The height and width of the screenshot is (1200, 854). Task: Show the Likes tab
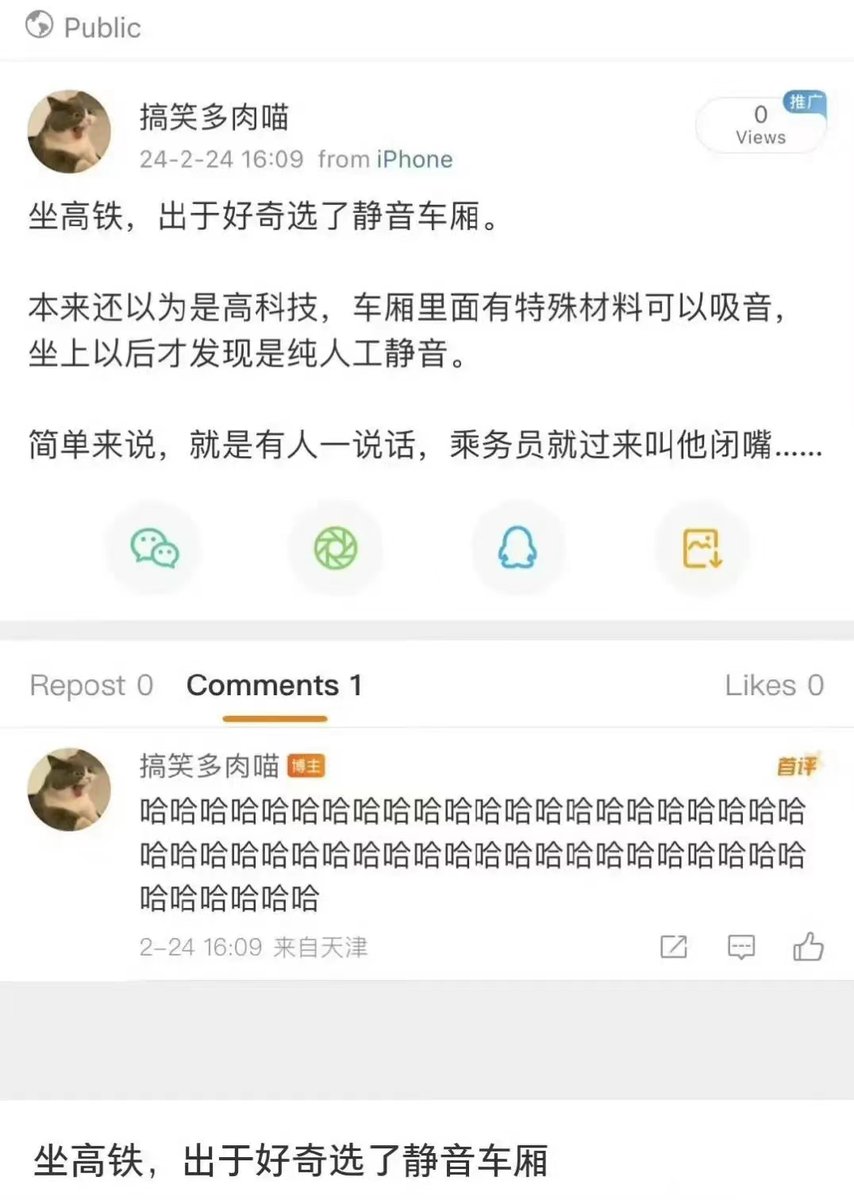tap(774, 686)
